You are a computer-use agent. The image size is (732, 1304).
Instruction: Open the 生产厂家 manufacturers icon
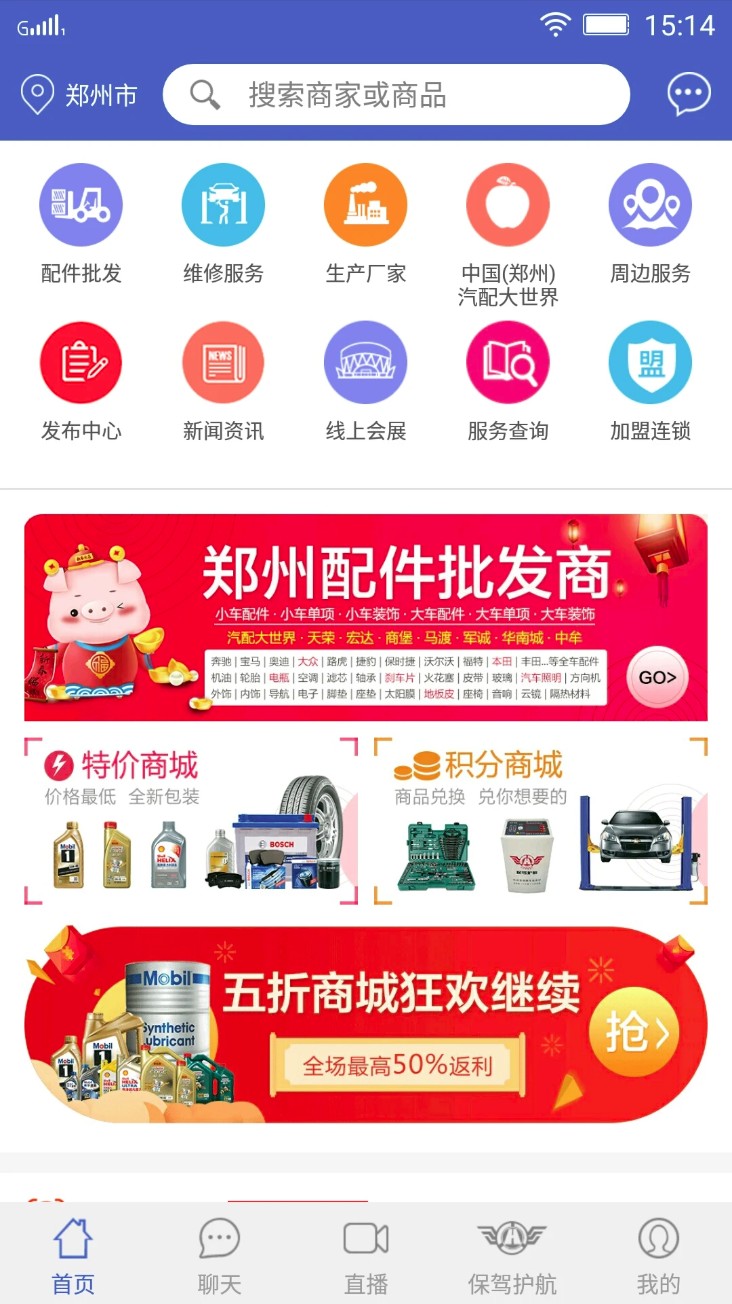coord(366,204)
